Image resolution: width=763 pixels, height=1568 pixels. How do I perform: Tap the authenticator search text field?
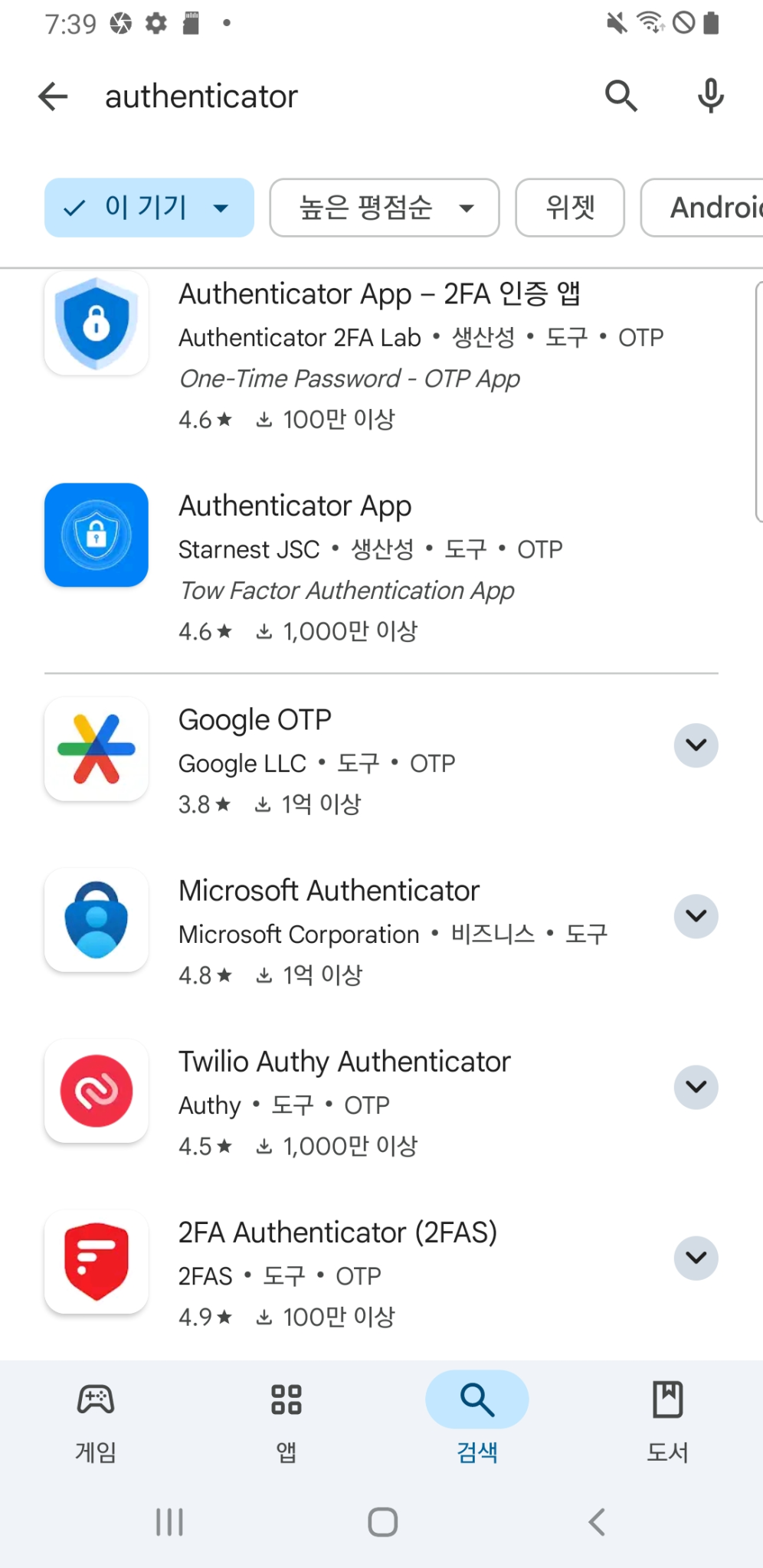[x=201, y=96]
